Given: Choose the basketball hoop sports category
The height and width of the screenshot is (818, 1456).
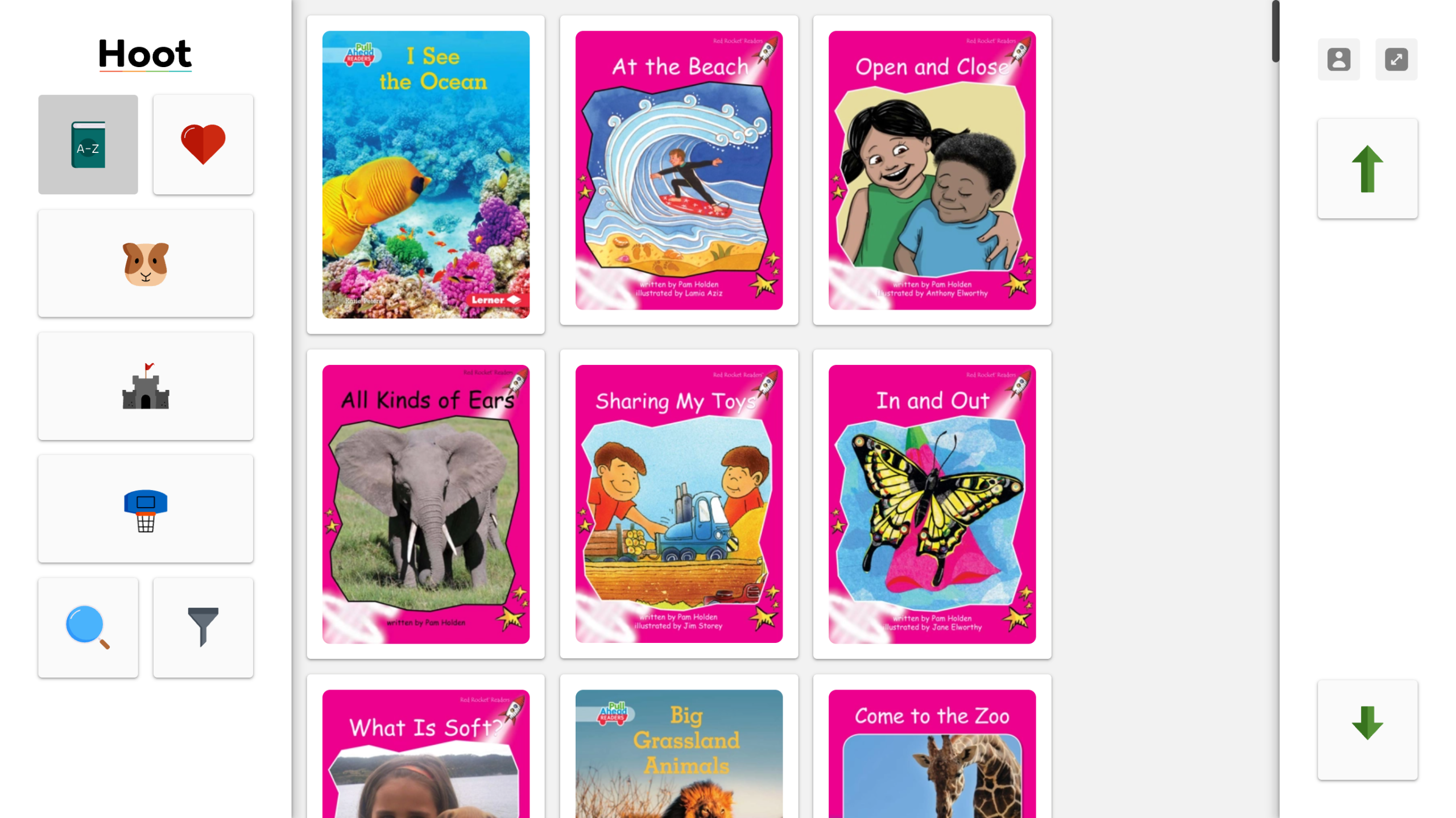Looking at the screenshot, I should click(146, 509).
